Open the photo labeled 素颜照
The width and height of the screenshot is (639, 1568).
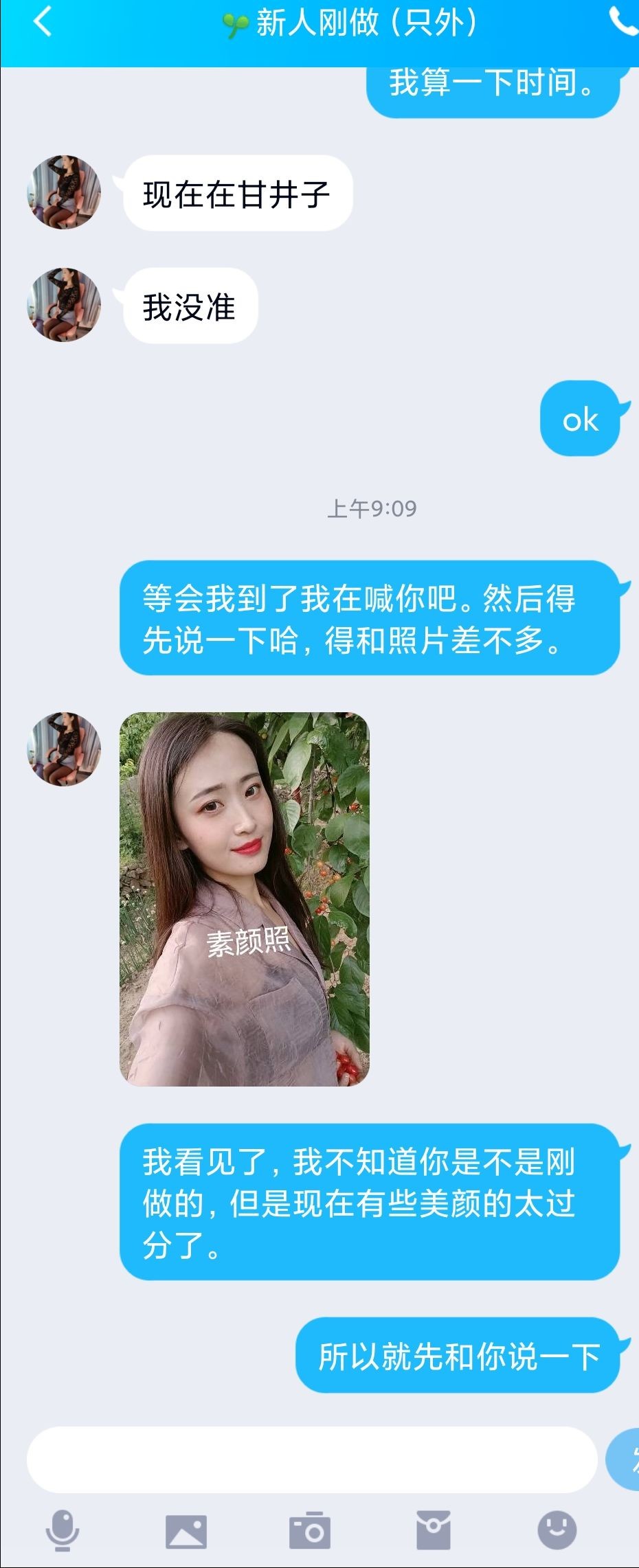tap(245, 898)
